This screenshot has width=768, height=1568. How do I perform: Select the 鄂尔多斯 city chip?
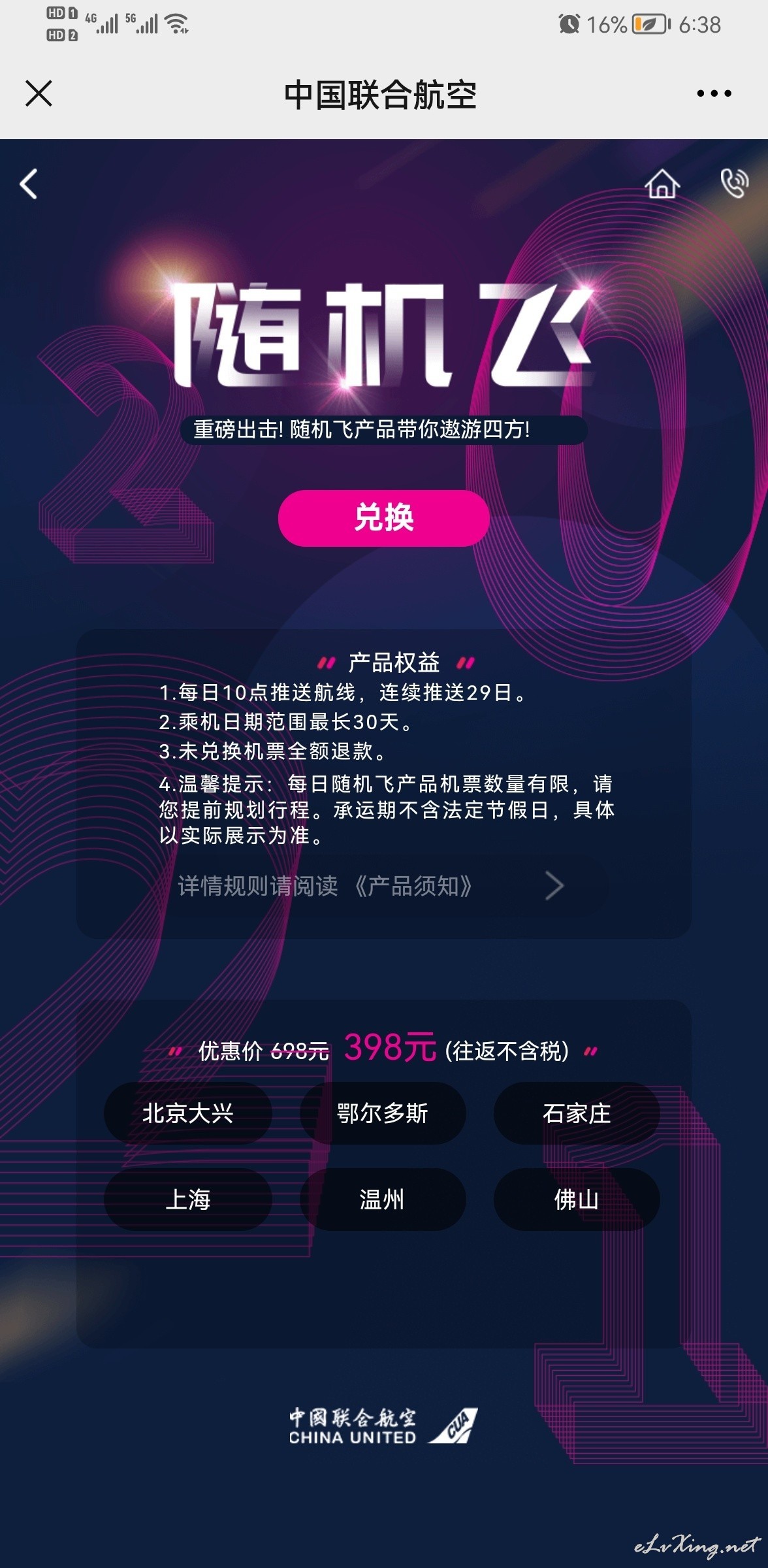(383, 1113)
